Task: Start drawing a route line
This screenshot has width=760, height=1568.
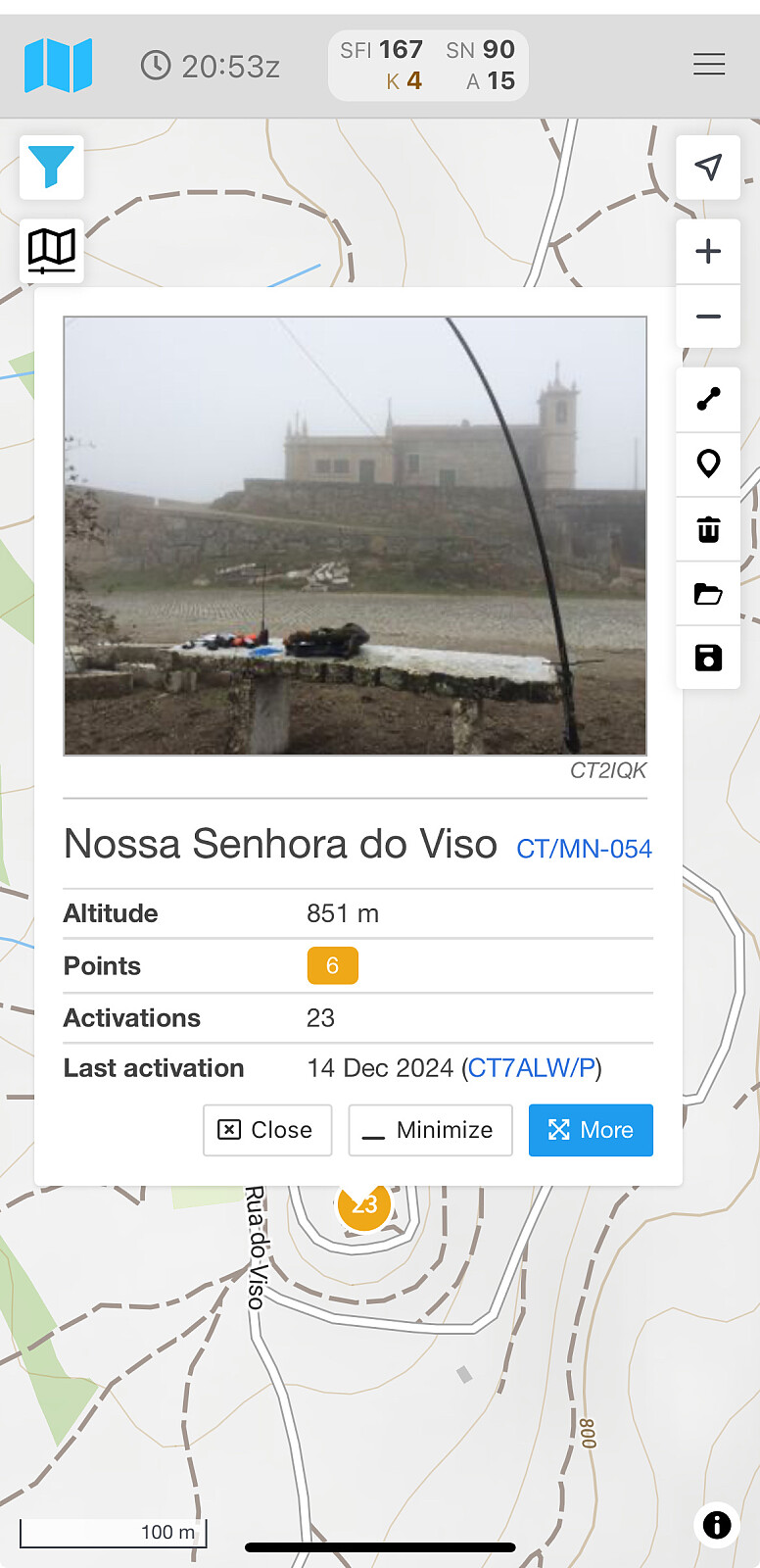Action: point(708,399)
